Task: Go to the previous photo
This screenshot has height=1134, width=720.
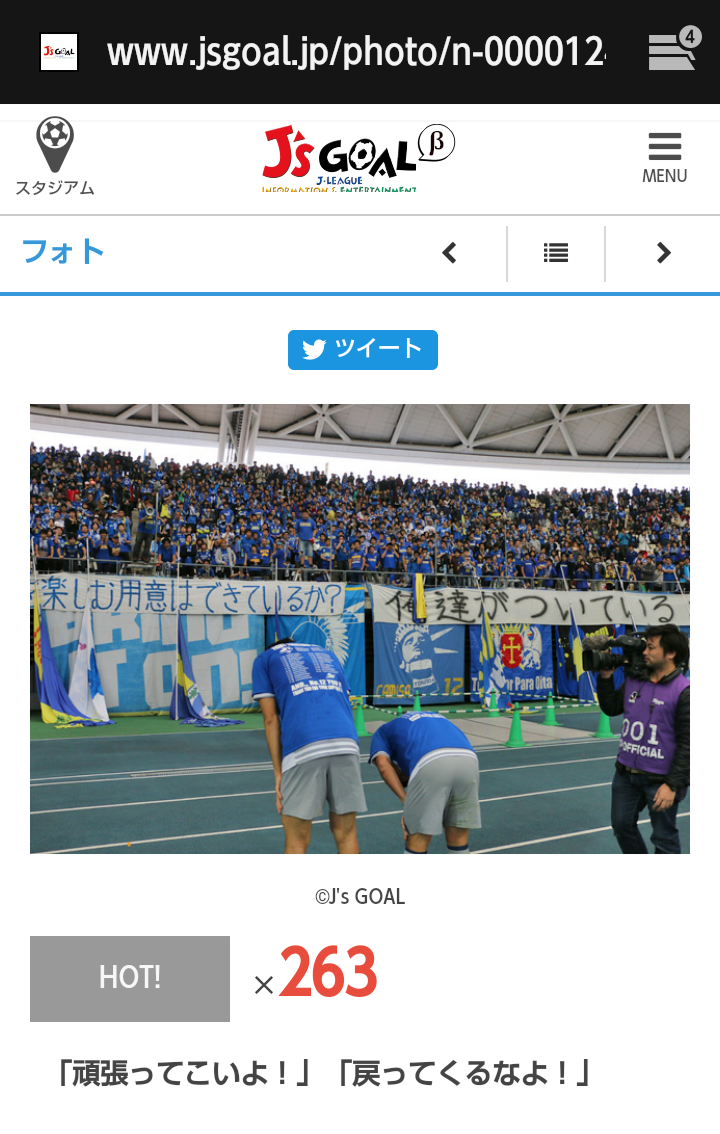Action: coord(450,253)
